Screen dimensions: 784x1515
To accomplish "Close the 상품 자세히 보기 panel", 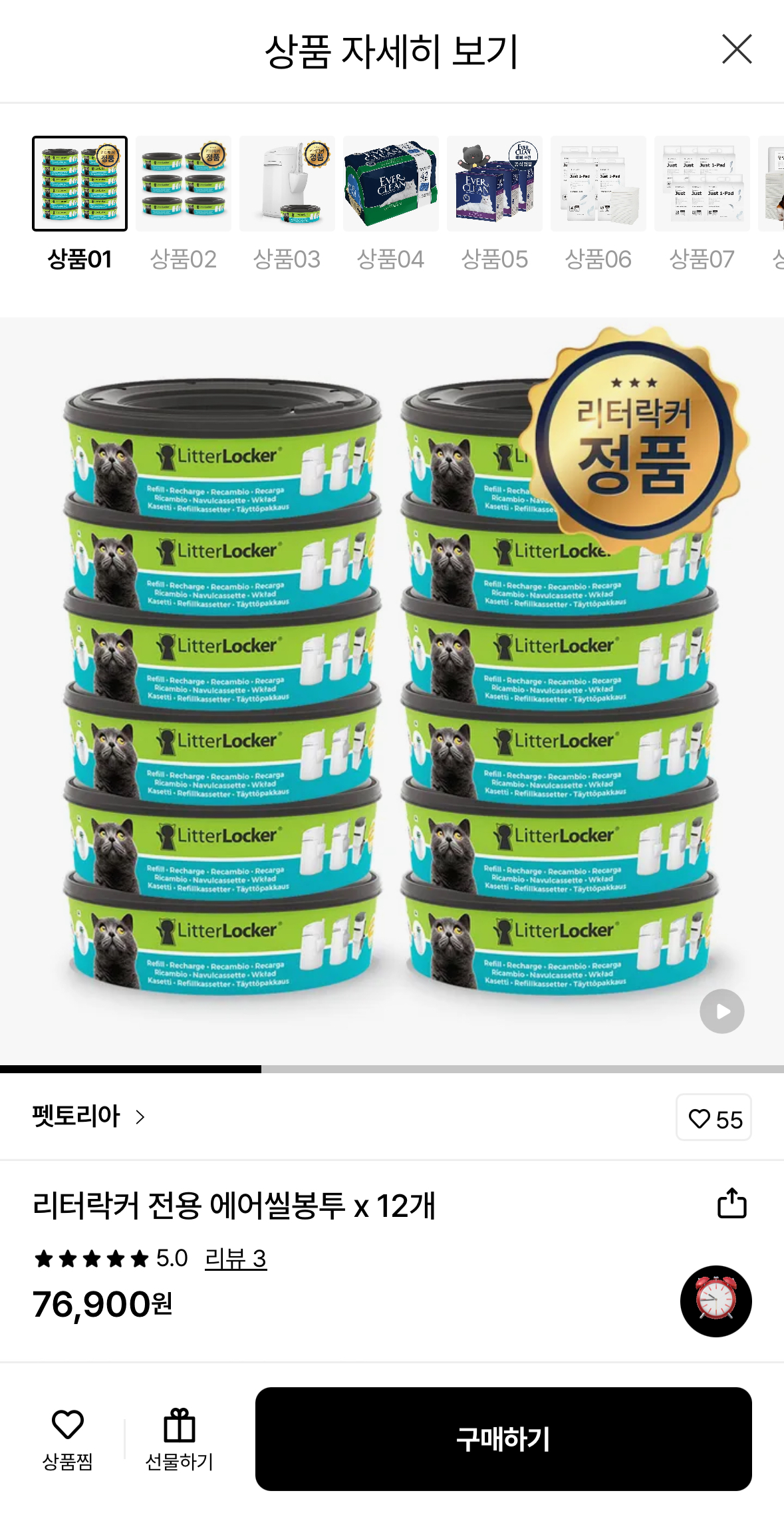I will click(x=737, y=50).
